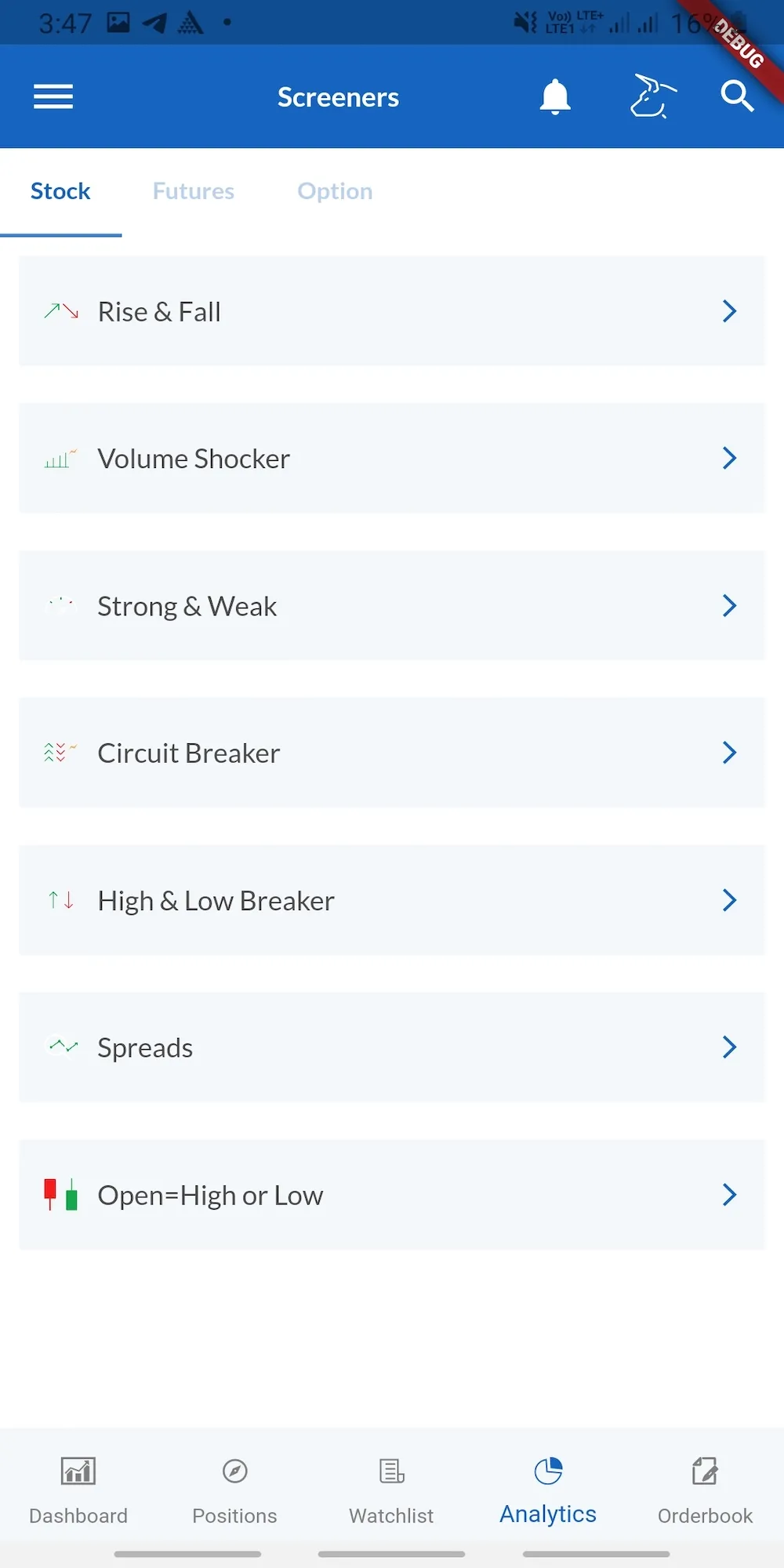Open the hamburger navigation menu

tap(53, 96)
